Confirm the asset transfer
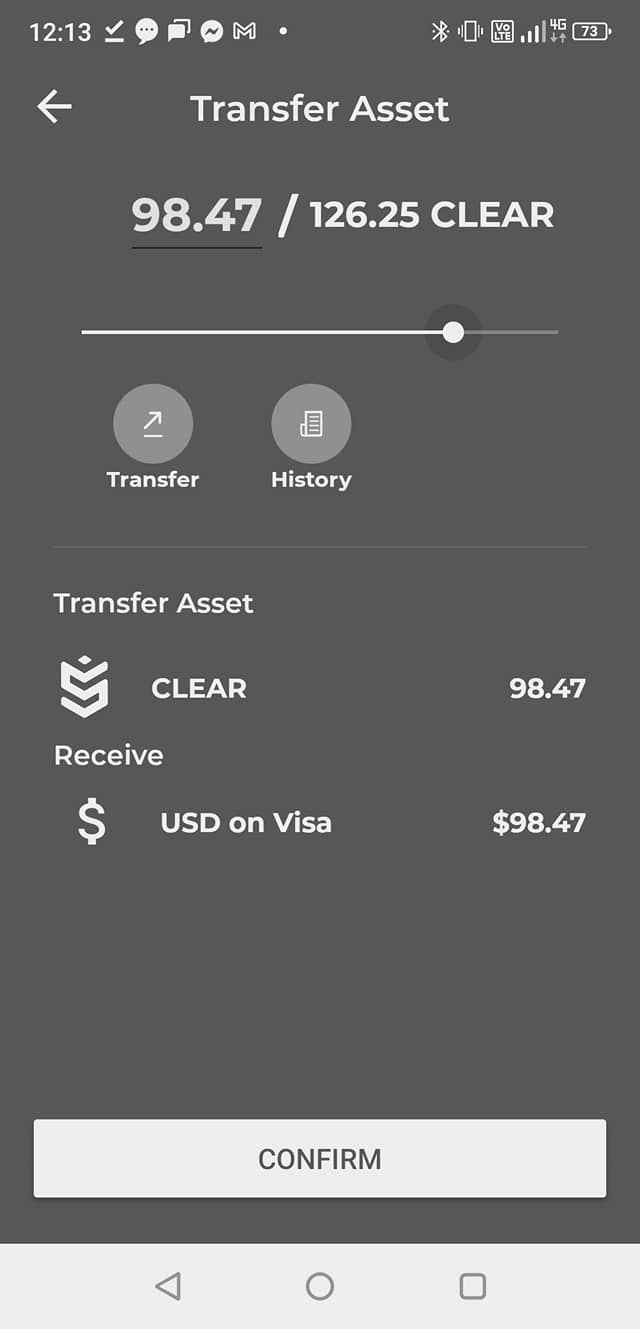This screenshot has height=1329, width=640. tap(320, 1158)
